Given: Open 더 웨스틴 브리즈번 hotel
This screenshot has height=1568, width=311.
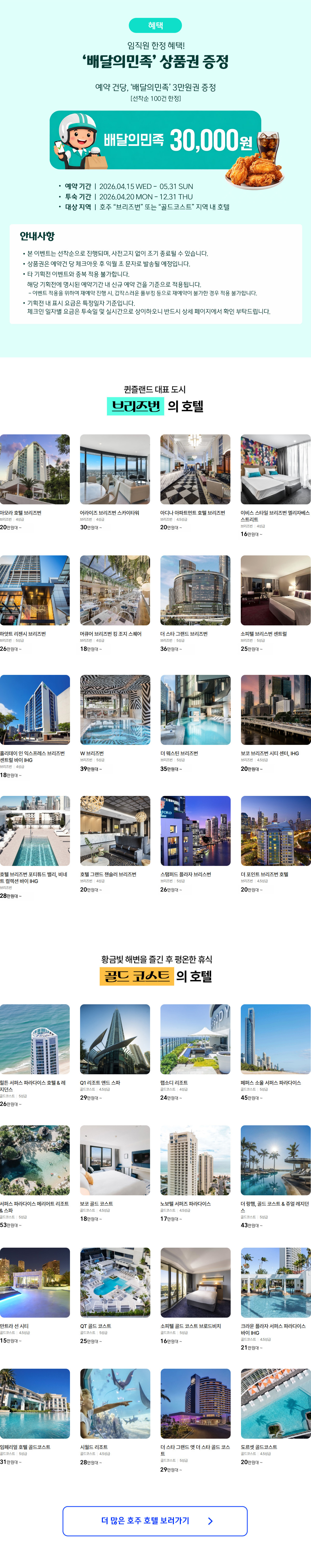Looking at the screenshot, I should pyautogui.click(x=195, y=710).
